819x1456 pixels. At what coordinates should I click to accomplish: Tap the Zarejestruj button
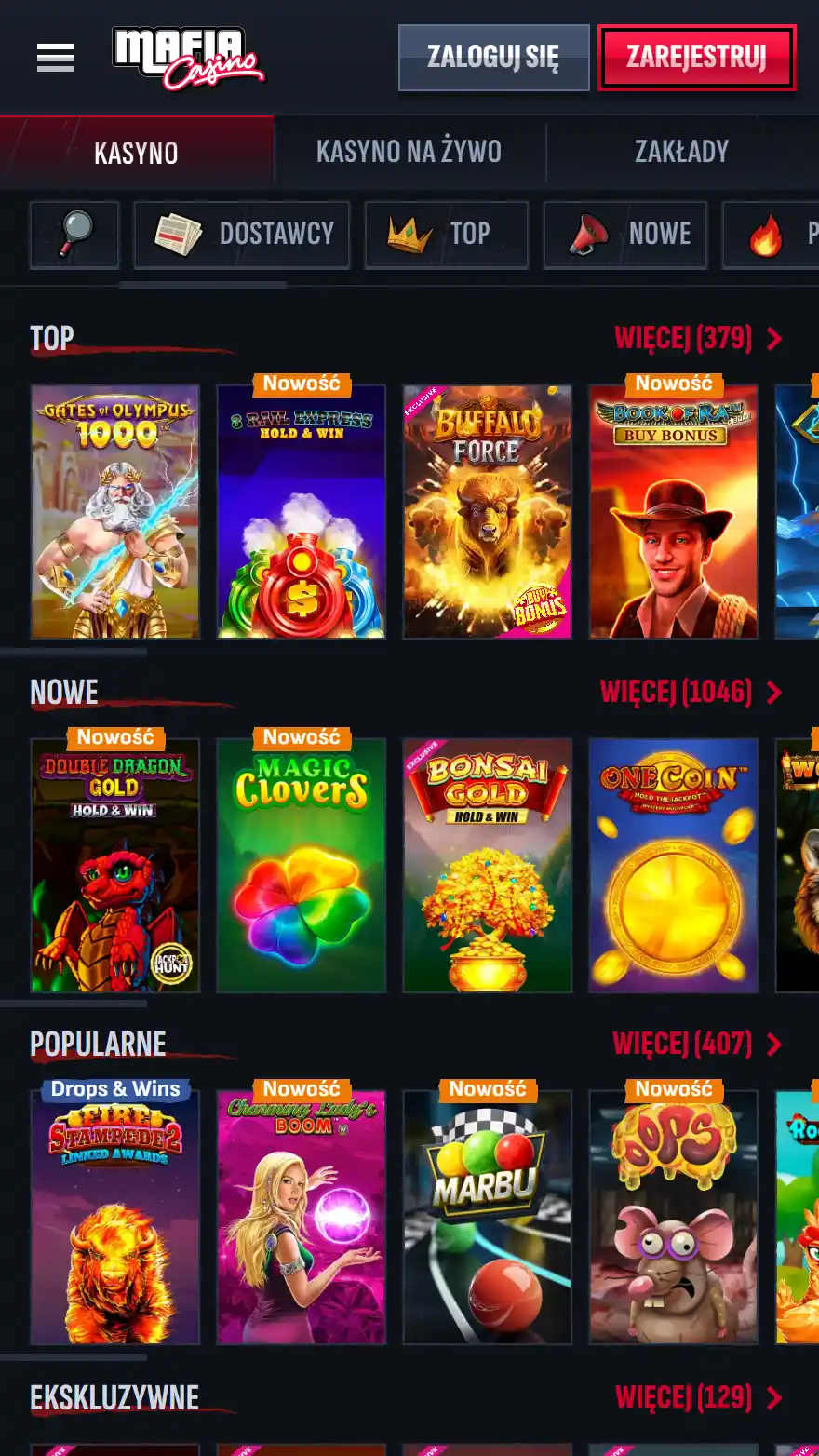696,58
